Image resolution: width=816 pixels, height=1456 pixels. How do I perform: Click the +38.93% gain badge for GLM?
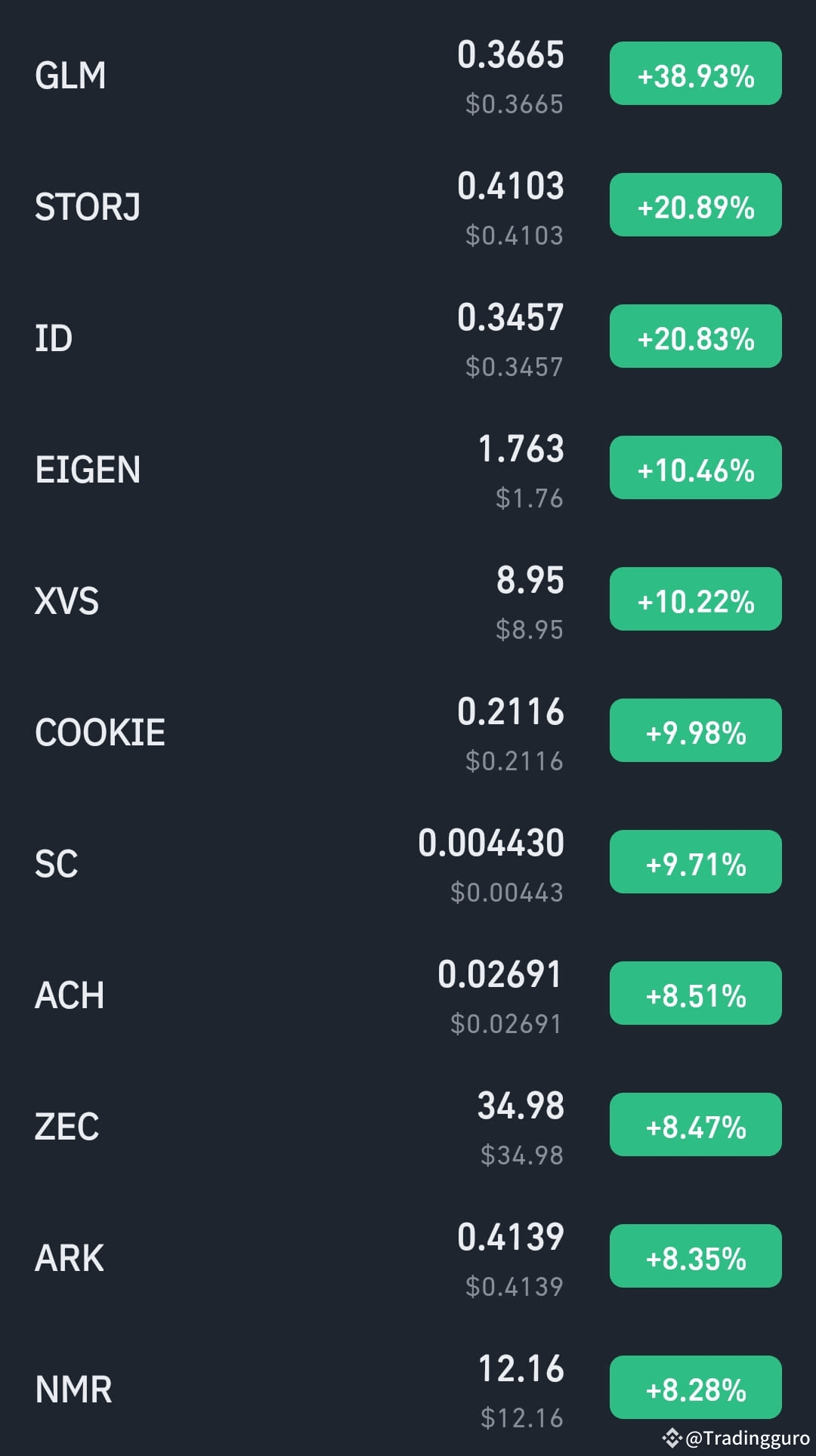694,75
